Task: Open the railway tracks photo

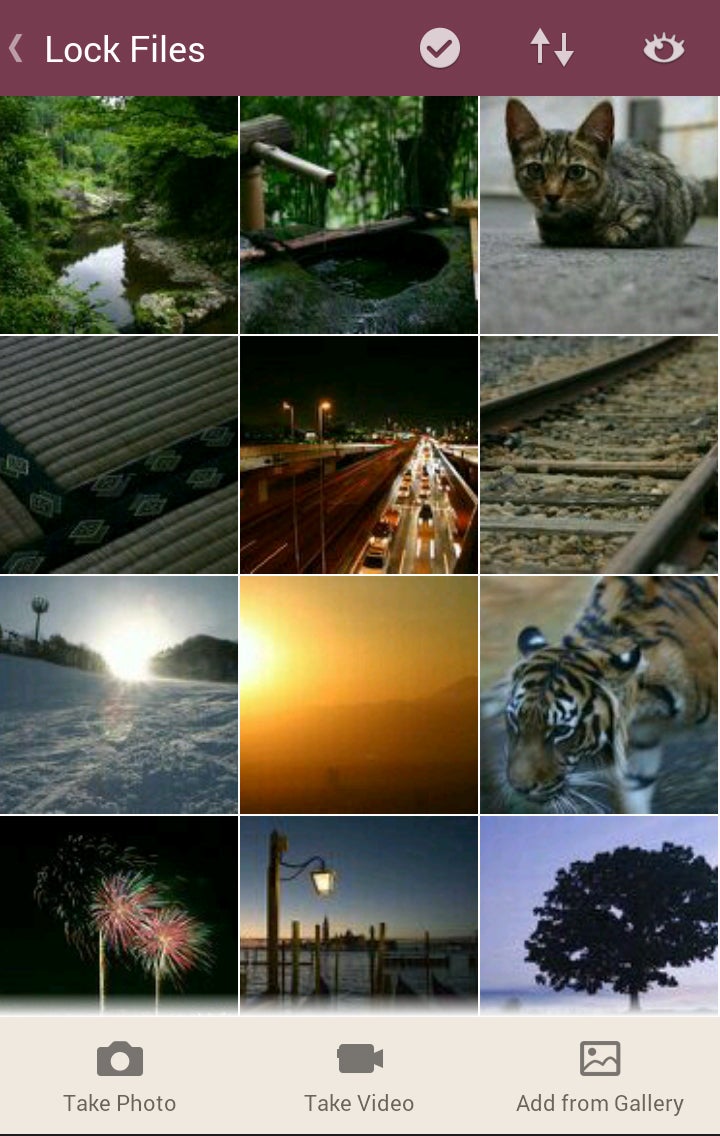Action: point(599,455)
